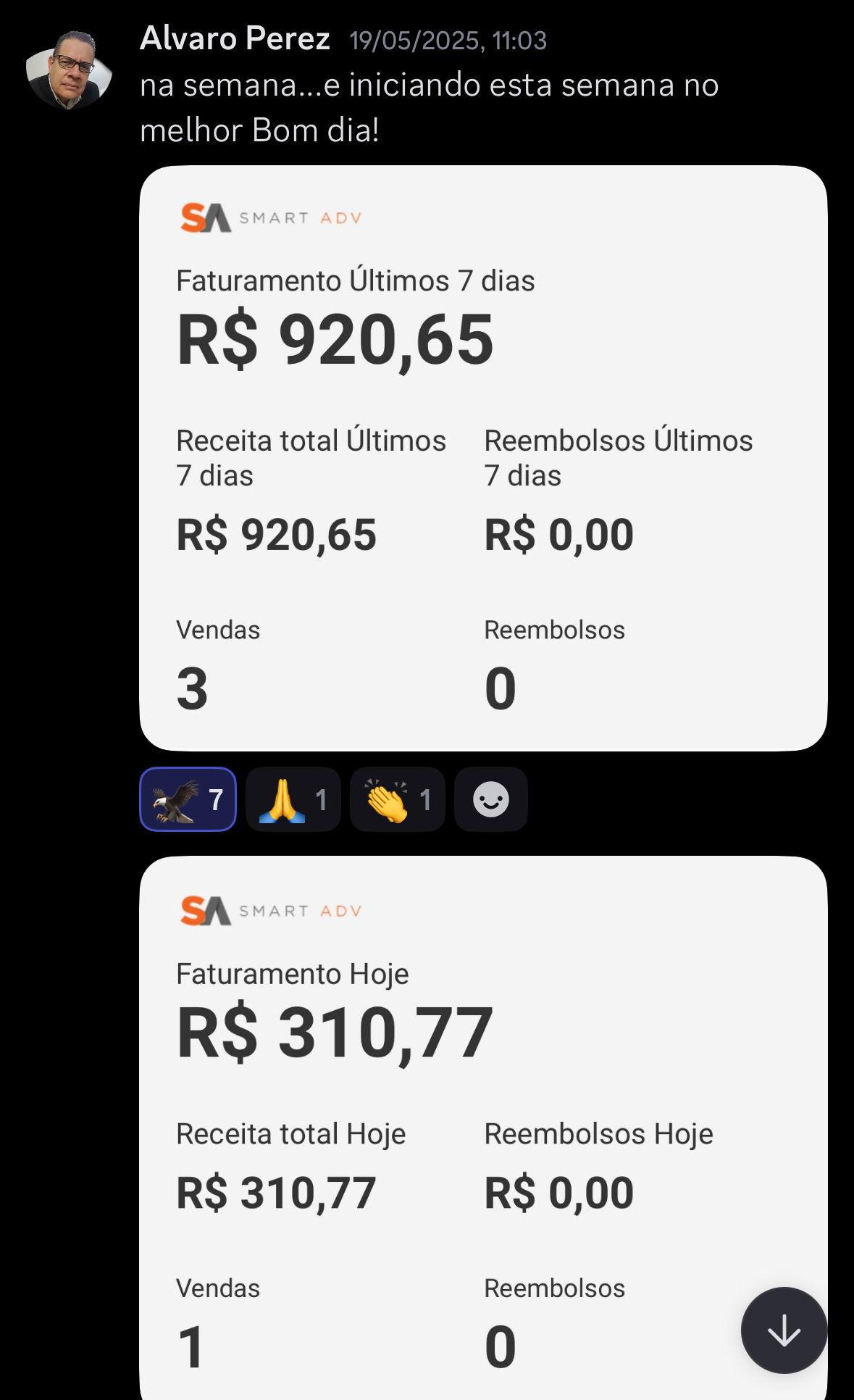
Task: Open Alvaro Perez's profile avatar
Action: point(69,70)
